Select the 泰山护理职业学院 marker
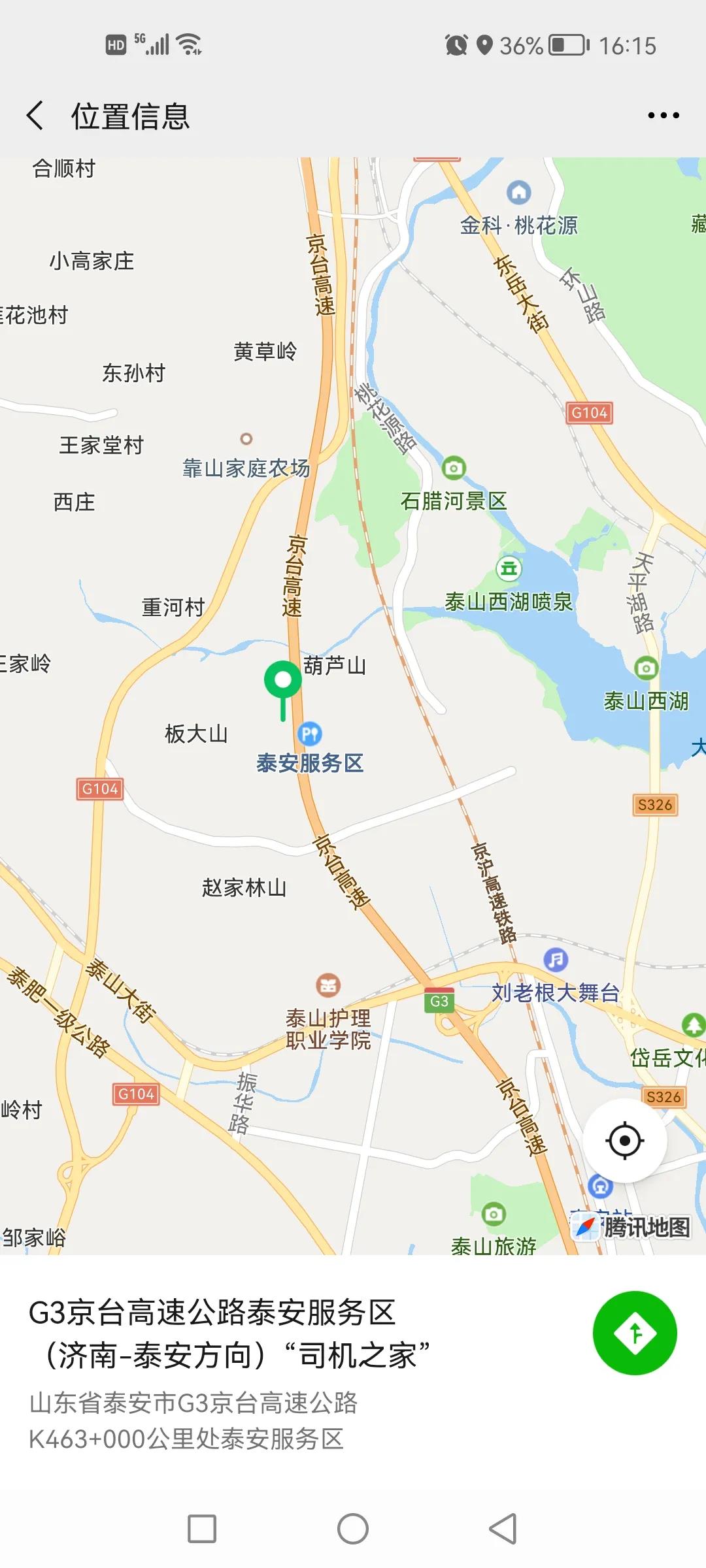 [x=328, y=985]
